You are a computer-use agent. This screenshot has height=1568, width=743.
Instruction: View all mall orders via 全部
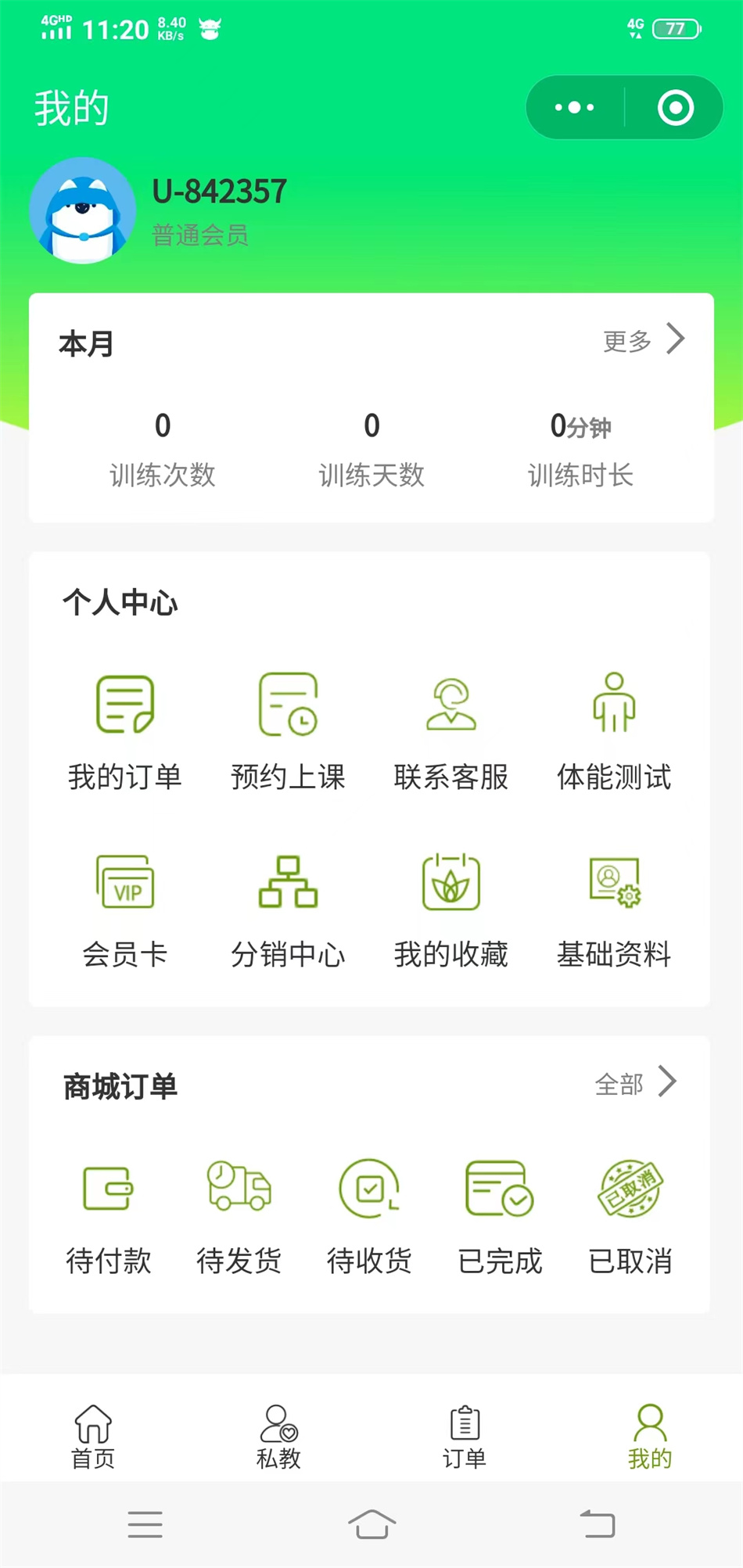pos(635,1083)
